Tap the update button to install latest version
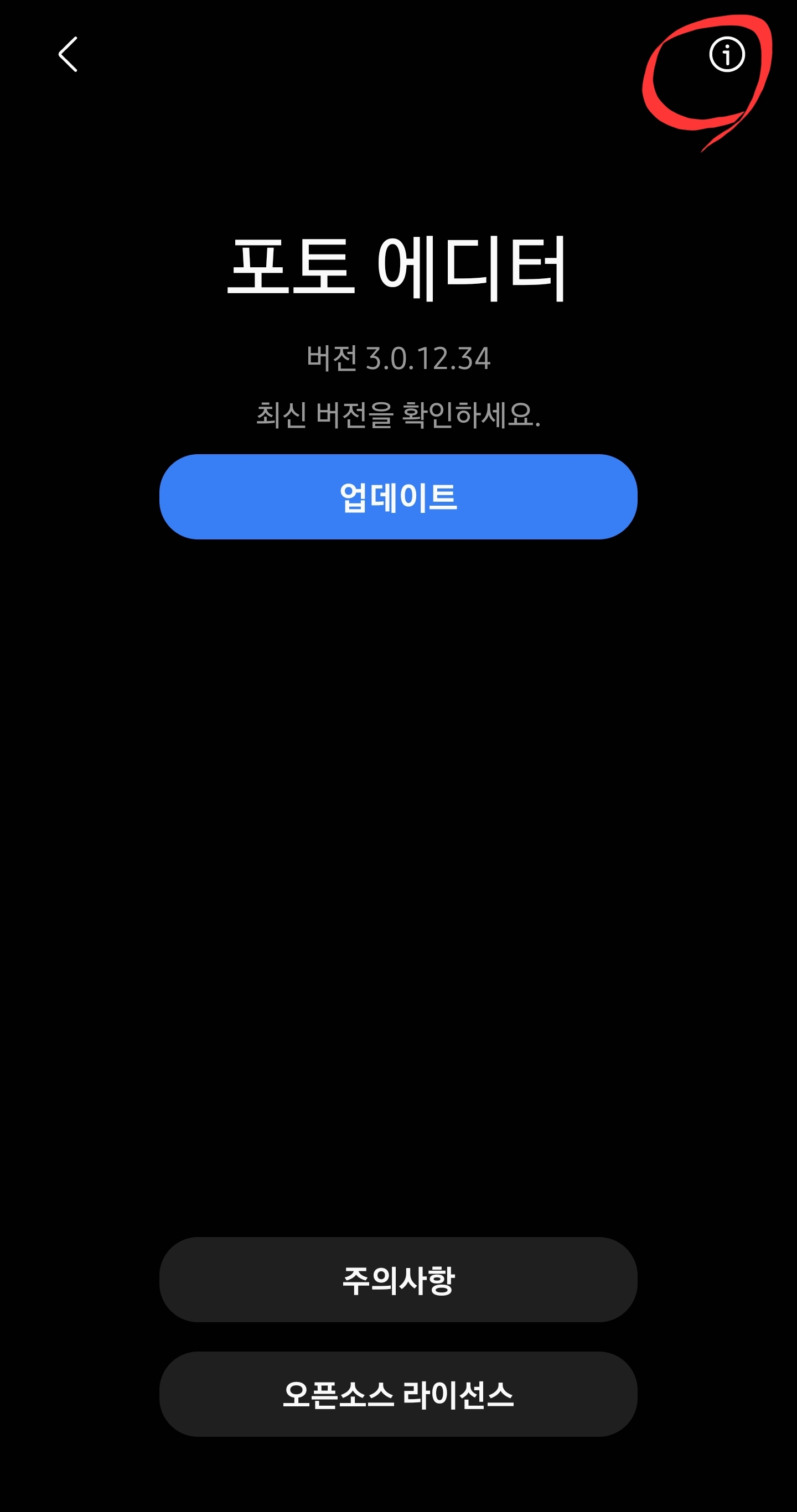Viewport: 797px width, 1512px height. (x=398, y=497)
